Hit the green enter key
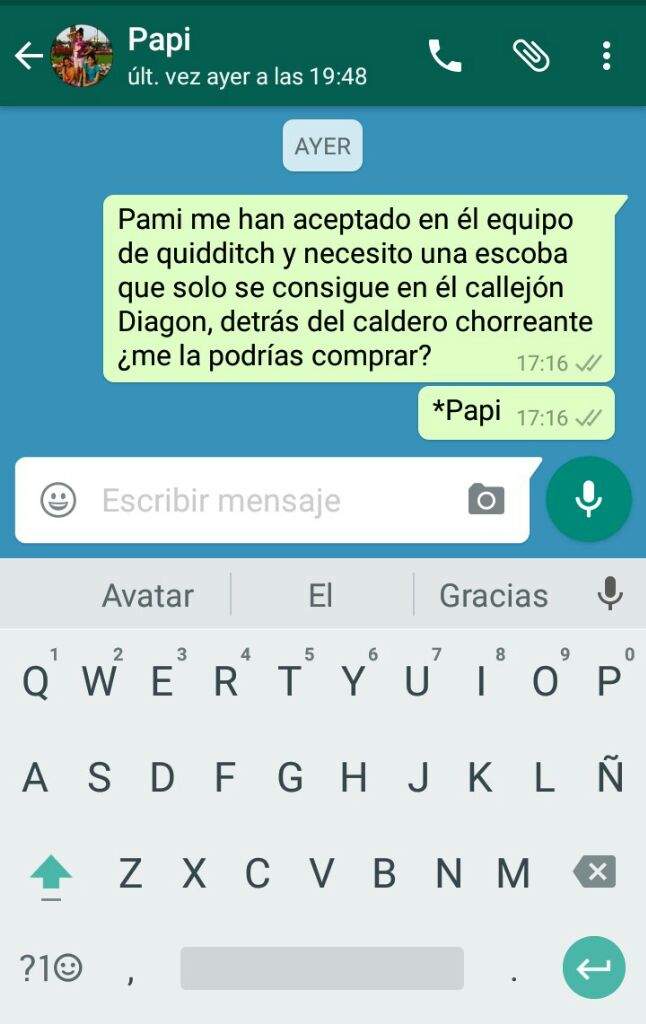Viewport: 646px width, 1024px height. pyautogui.click(x=593, y=967)
